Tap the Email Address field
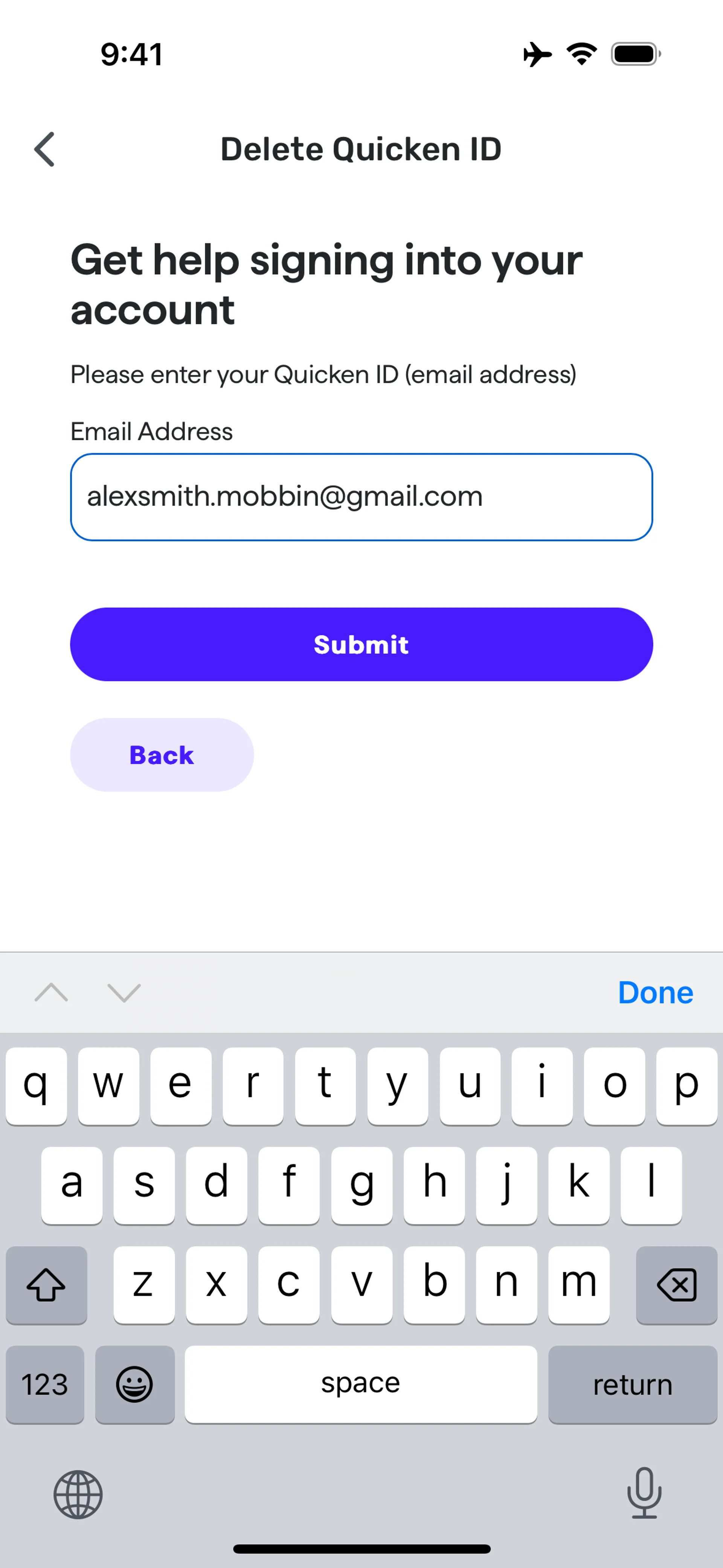723x1568 pixels. coord(361,497)
